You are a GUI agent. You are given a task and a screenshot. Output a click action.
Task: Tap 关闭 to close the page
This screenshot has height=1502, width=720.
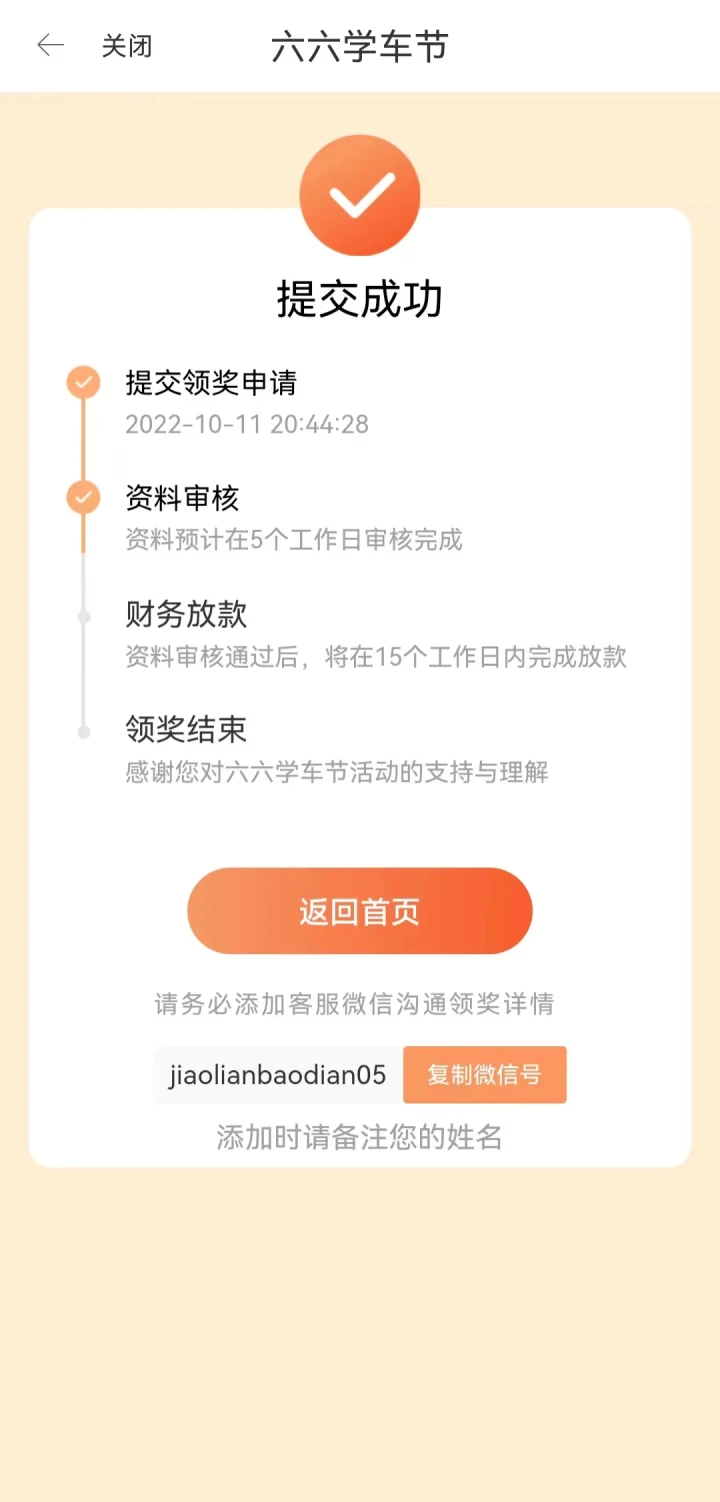click(127, 46)
